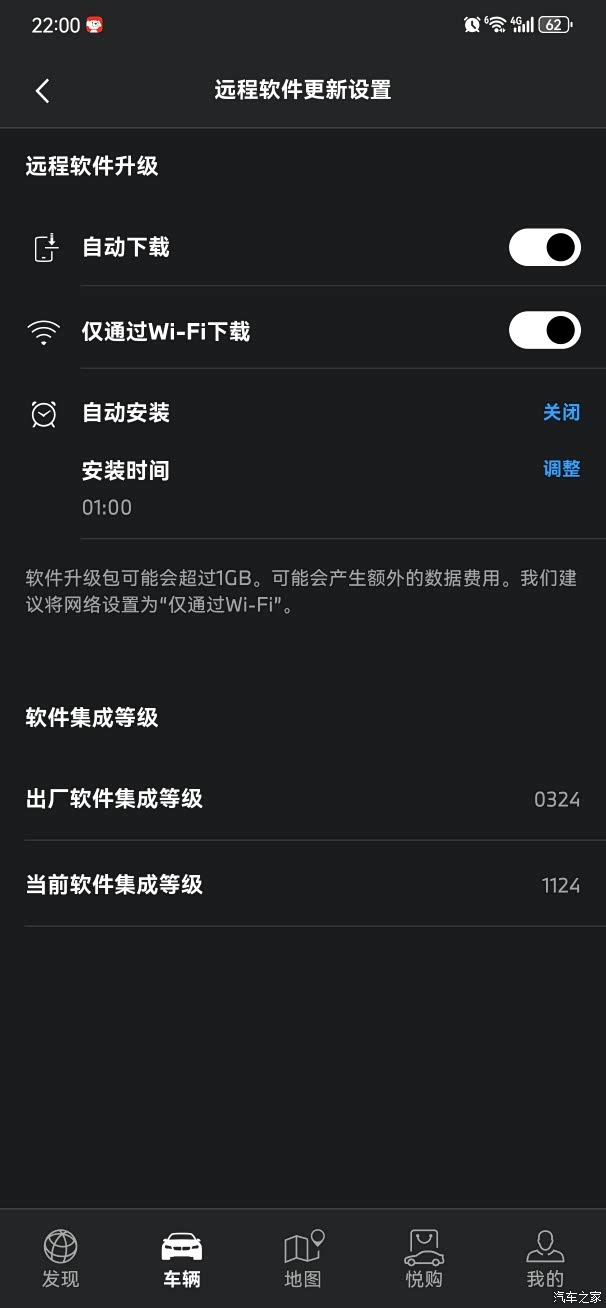Tap 调整 to change 安装时间
This screenshot has height=1308, width=606.
[561, 469]
